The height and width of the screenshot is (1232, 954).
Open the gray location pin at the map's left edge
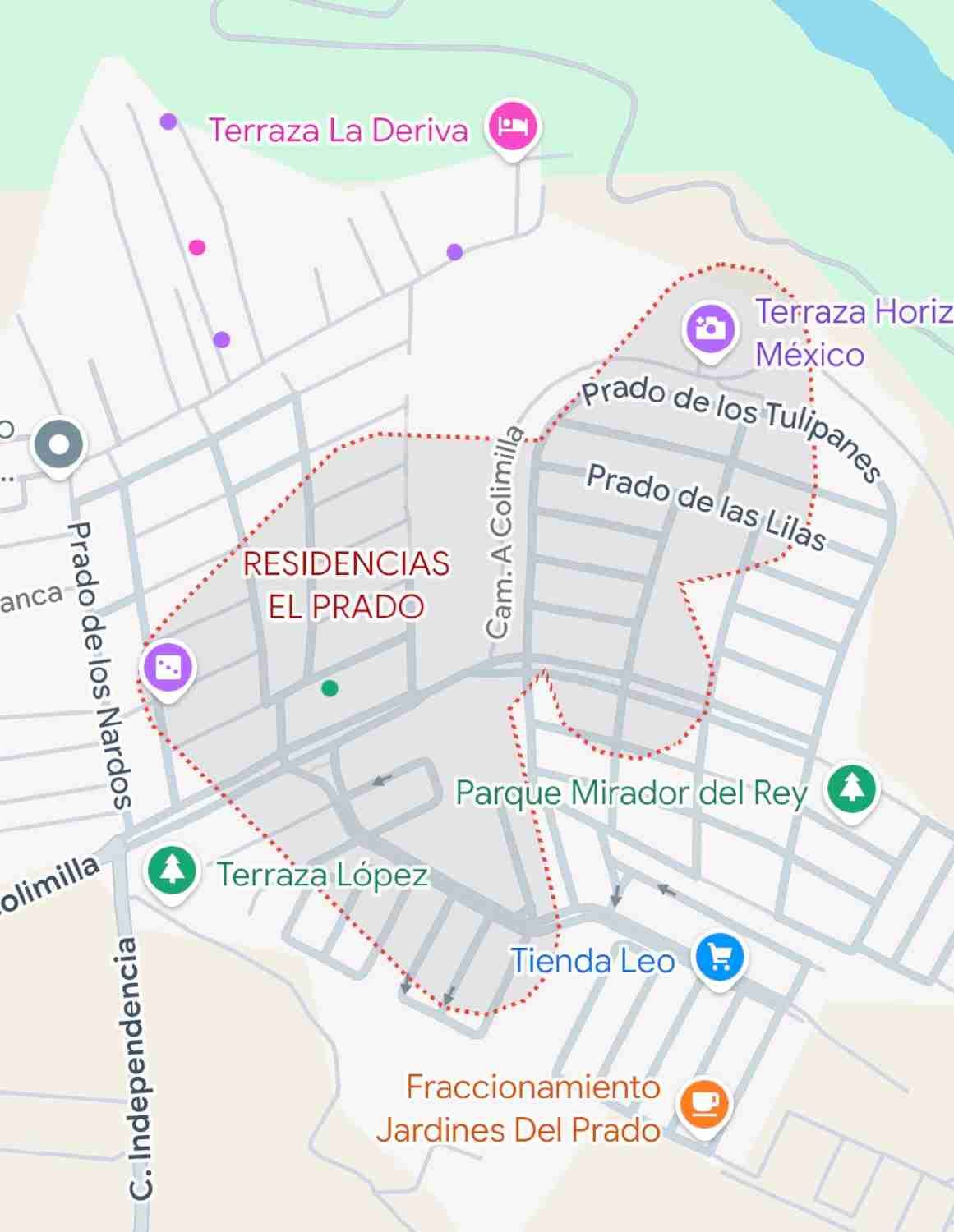59,445
